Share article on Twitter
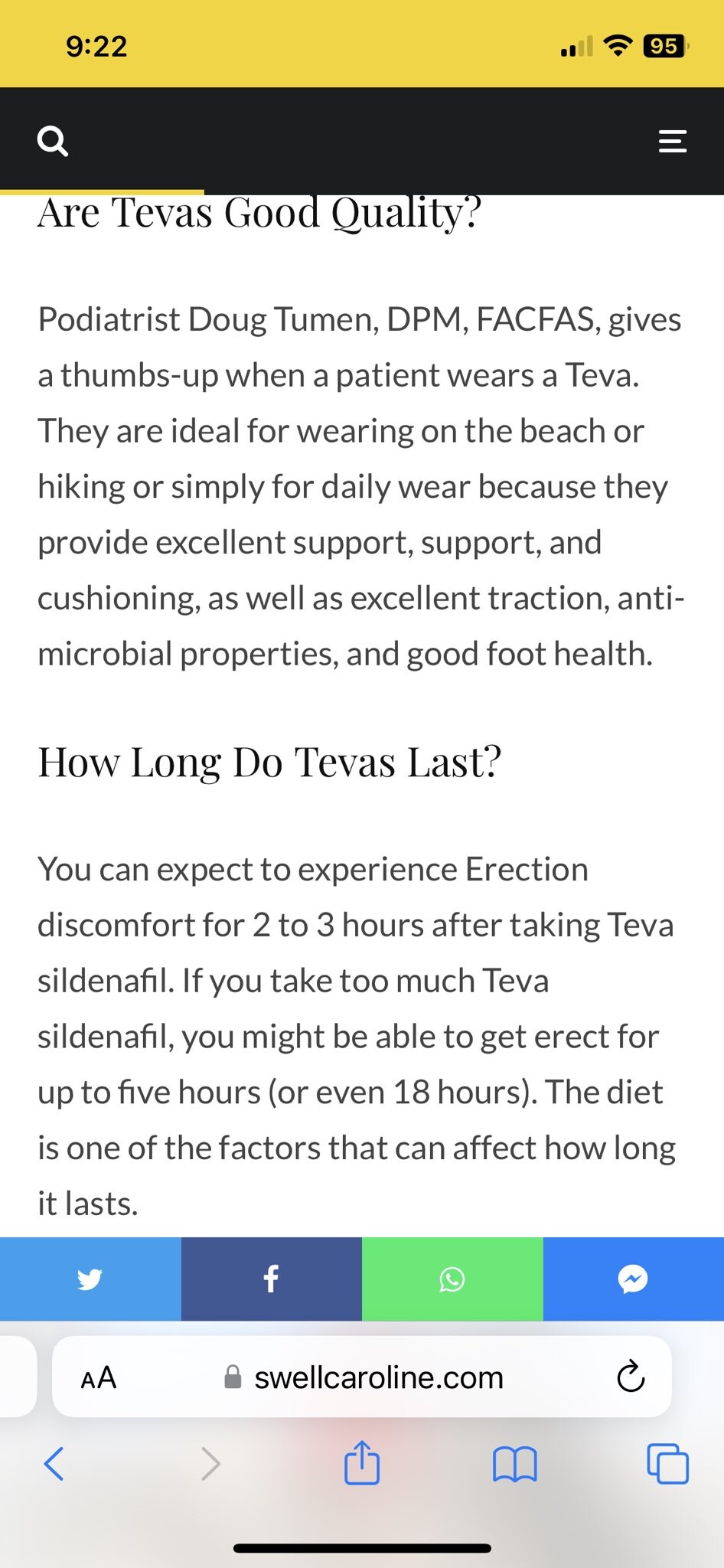Screen dimensions: 724x1568 pyautogui.click(x=90, y=1279)
